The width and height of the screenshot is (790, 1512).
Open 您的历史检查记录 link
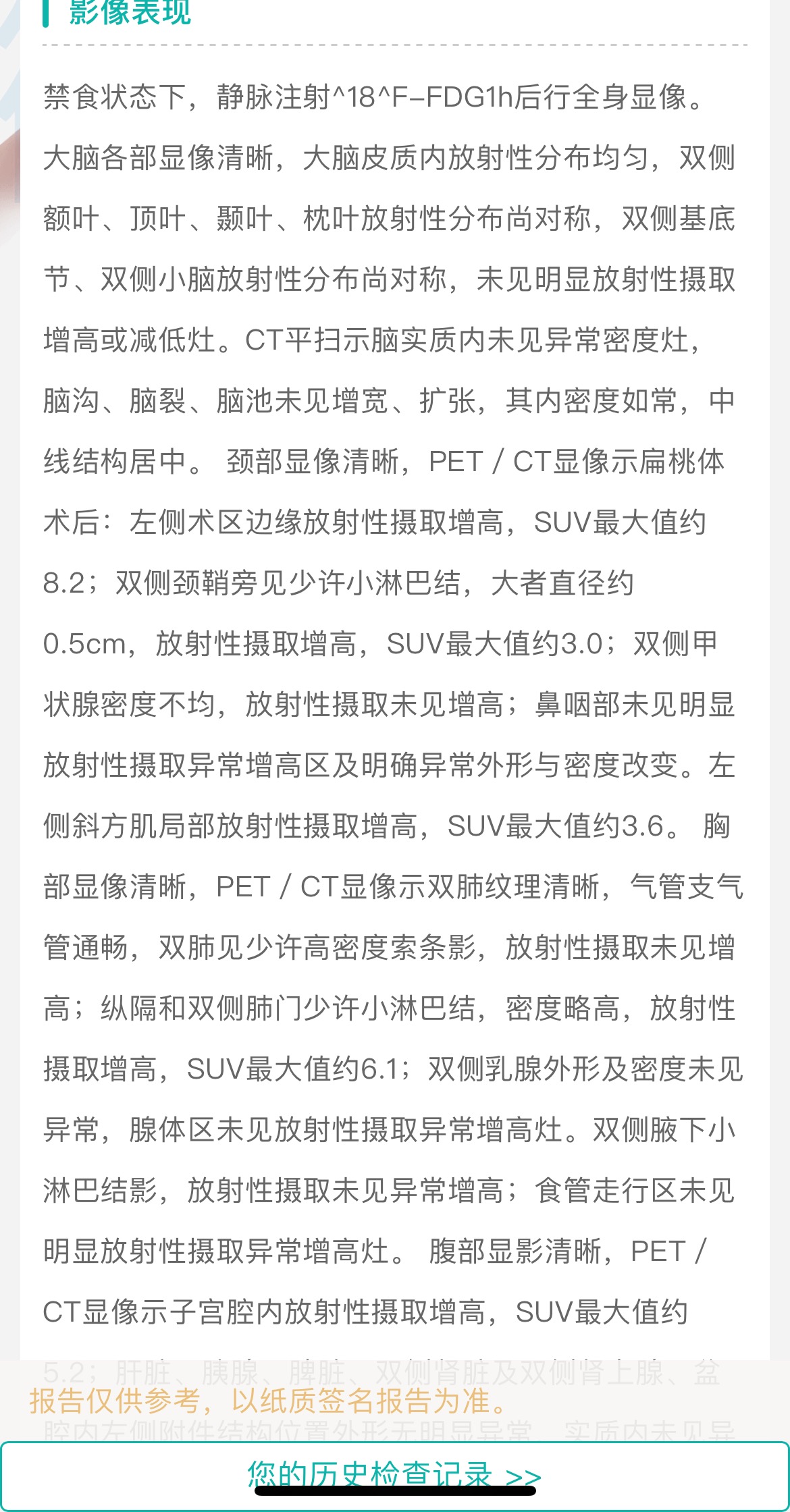[x=394, y=1475]
